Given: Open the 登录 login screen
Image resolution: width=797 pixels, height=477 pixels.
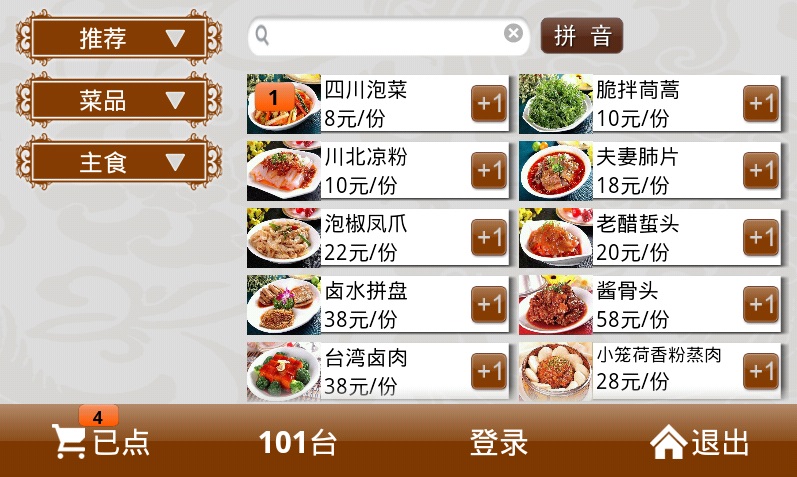Looking at the screenshot, I should tap(498, 442).
